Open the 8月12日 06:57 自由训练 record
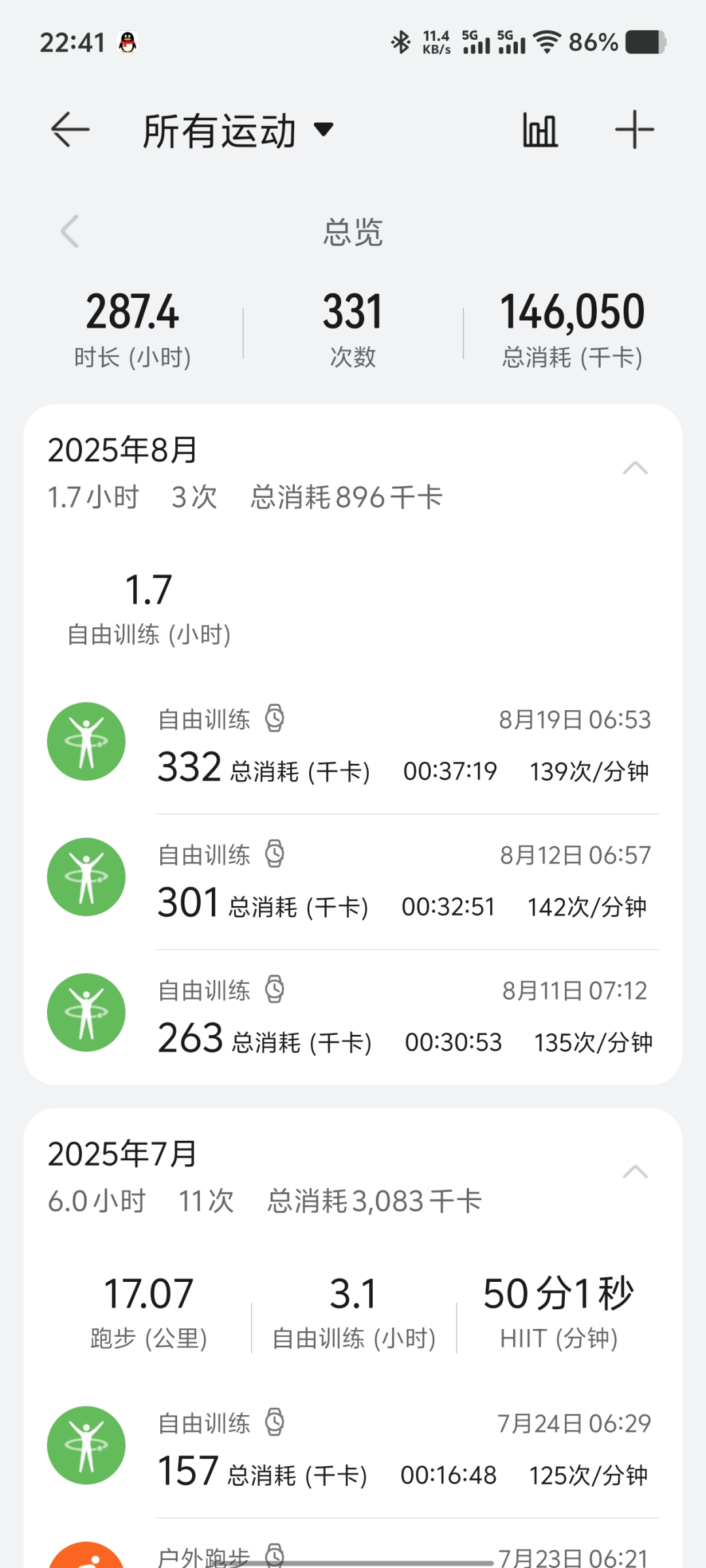 point(353,881)
